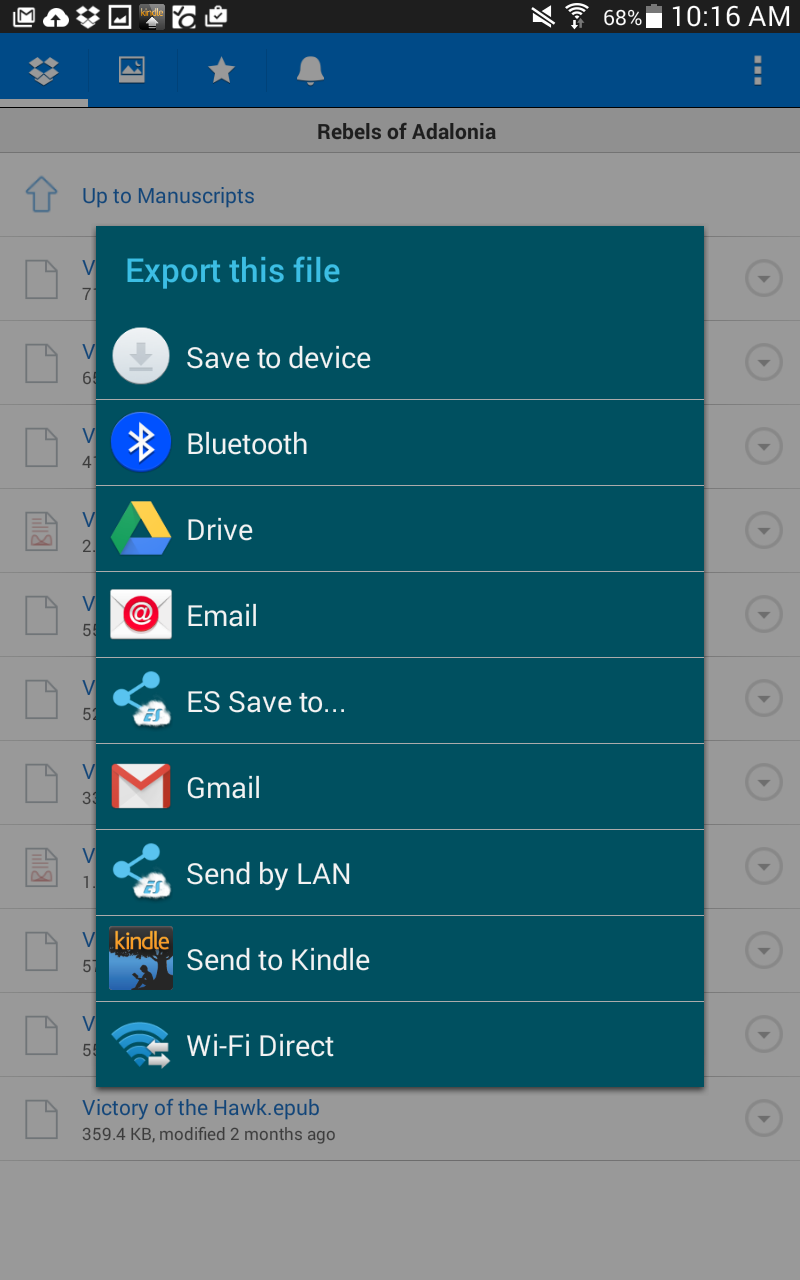Switch to the Dropbox files tab
The image size is (800, 1280).
point(44,70)
